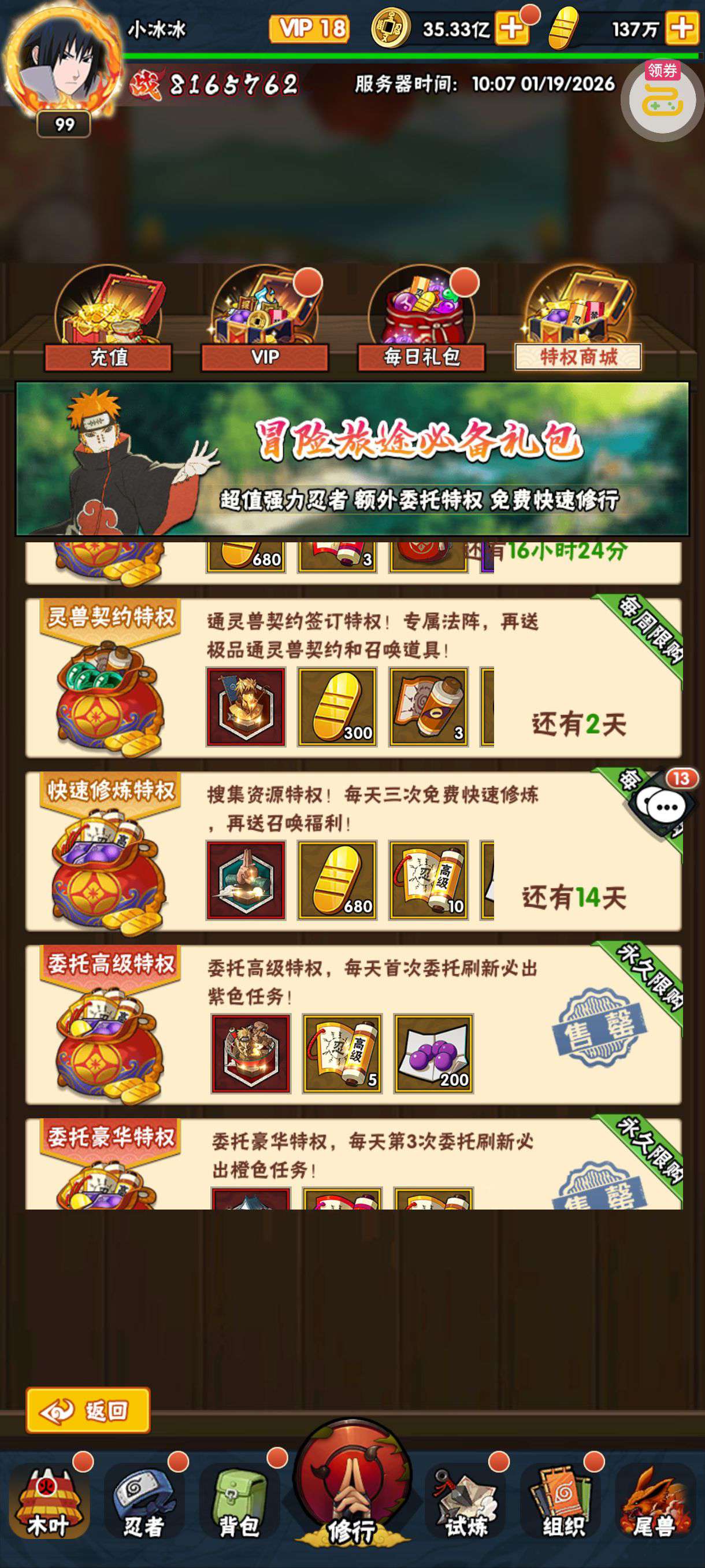
Task: Switch to the 试炼 trial tab
Action: click(x=465, y=1502)
